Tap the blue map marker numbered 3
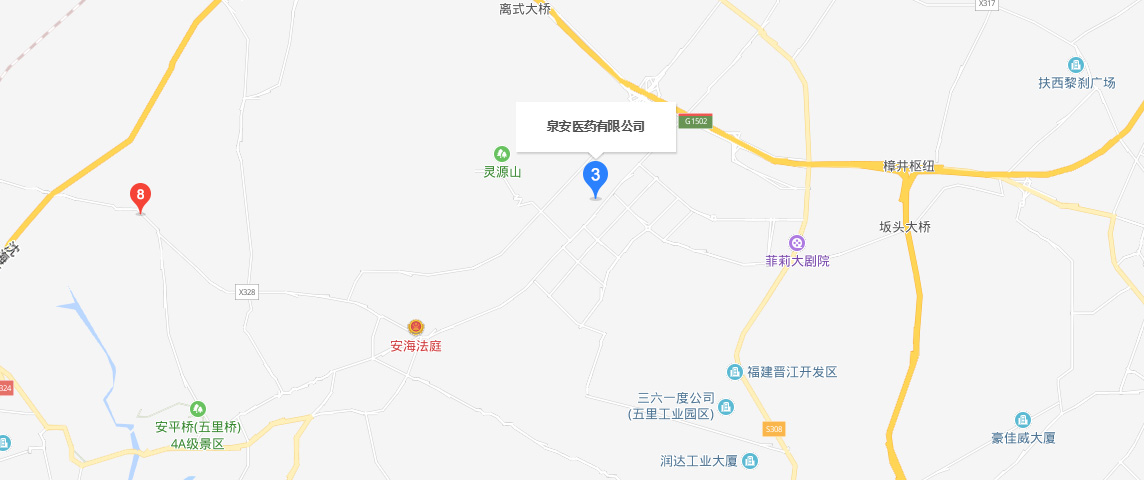 pos(595,178)
